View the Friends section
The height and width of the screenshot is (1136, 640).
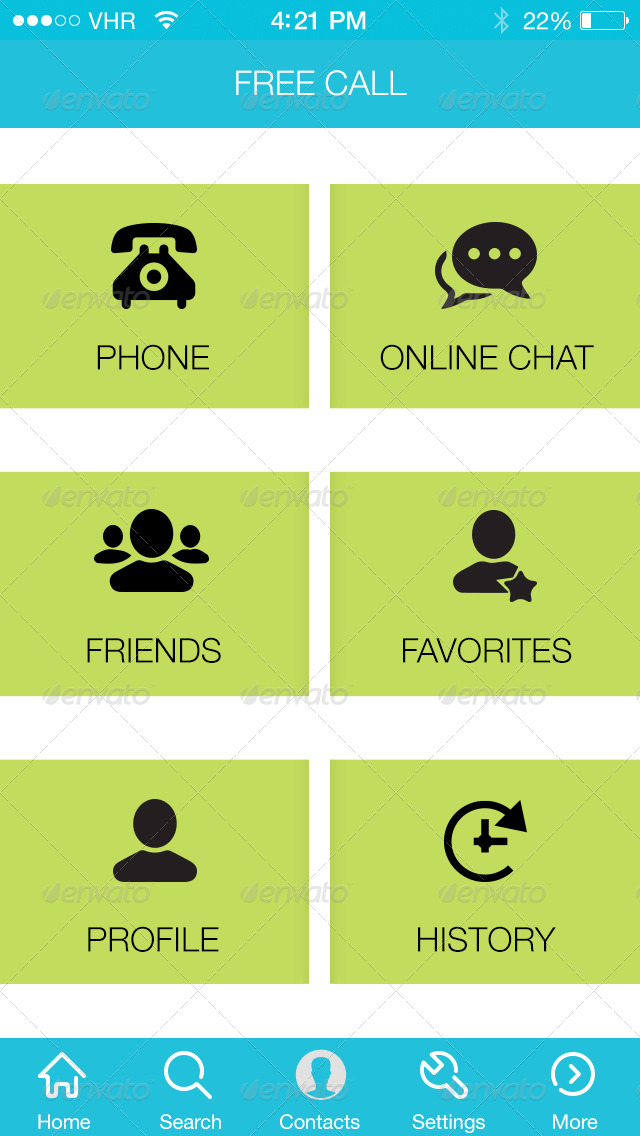coord(154,584)
